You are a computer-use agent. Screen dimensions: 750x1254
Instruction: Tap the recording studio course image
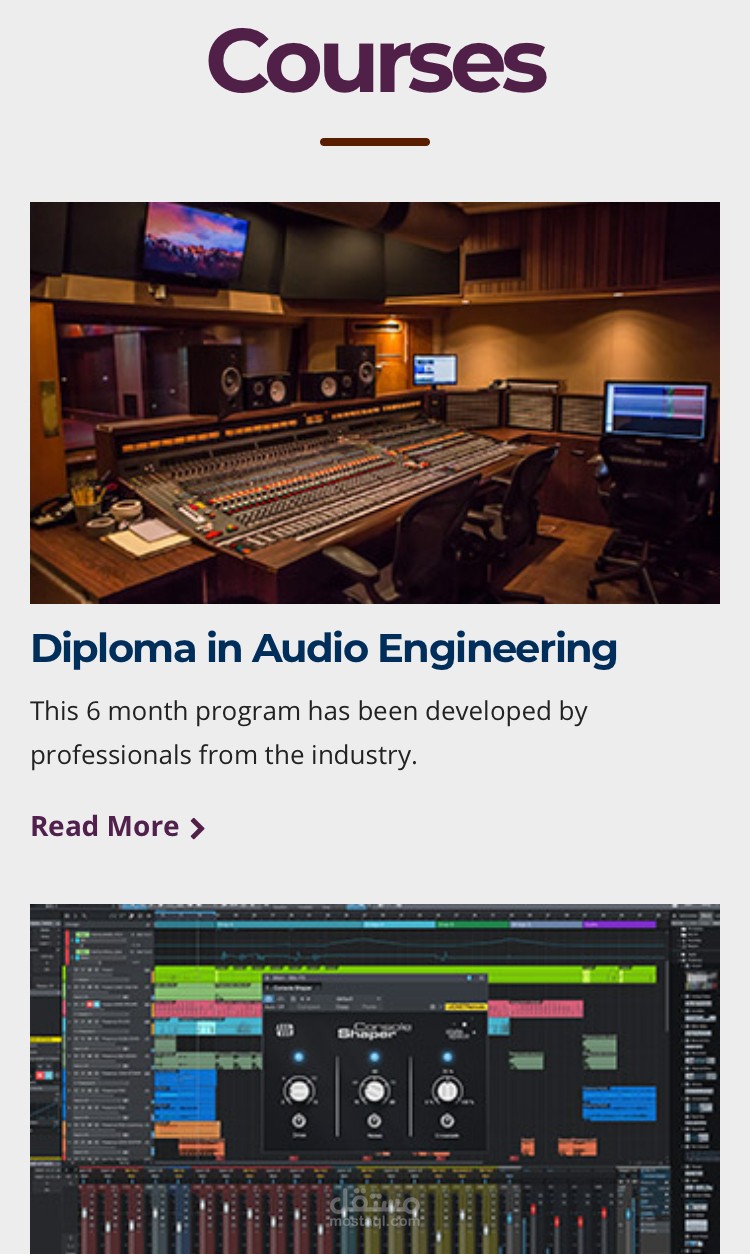click(375, 403)
